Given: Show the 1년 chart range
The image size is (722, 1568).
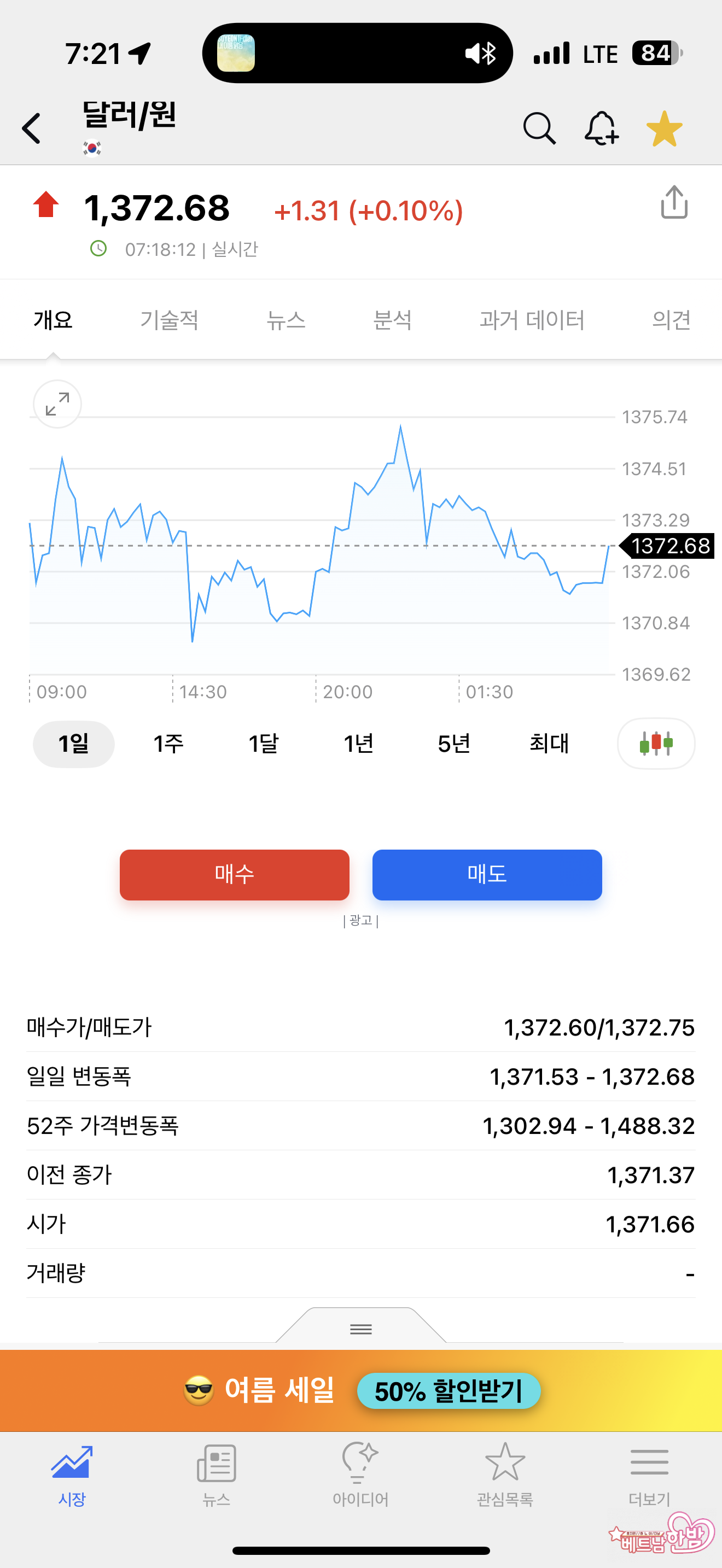Looking at the screenshot, I should click(358, 743).
